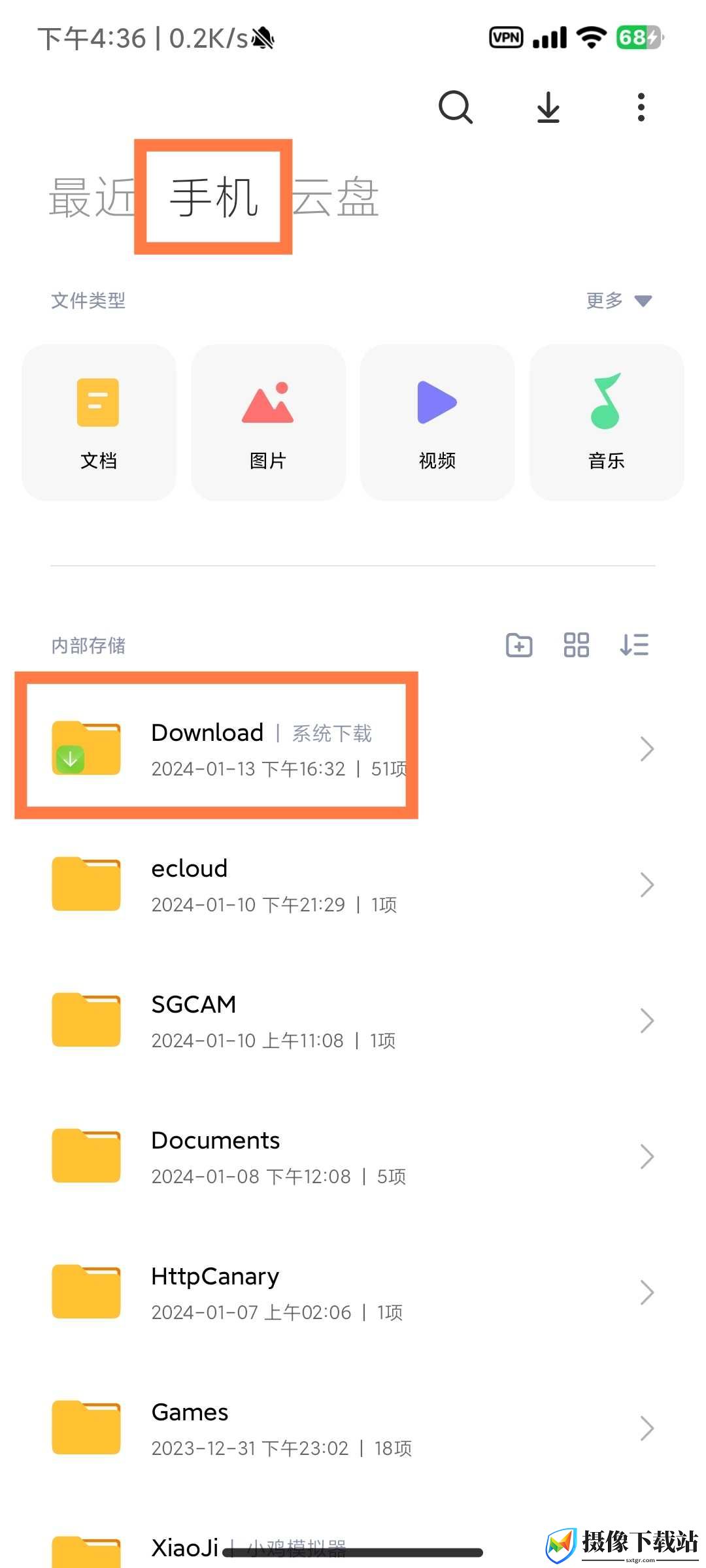Open the 视频 category
The image size is (706, 1568).
437,422
